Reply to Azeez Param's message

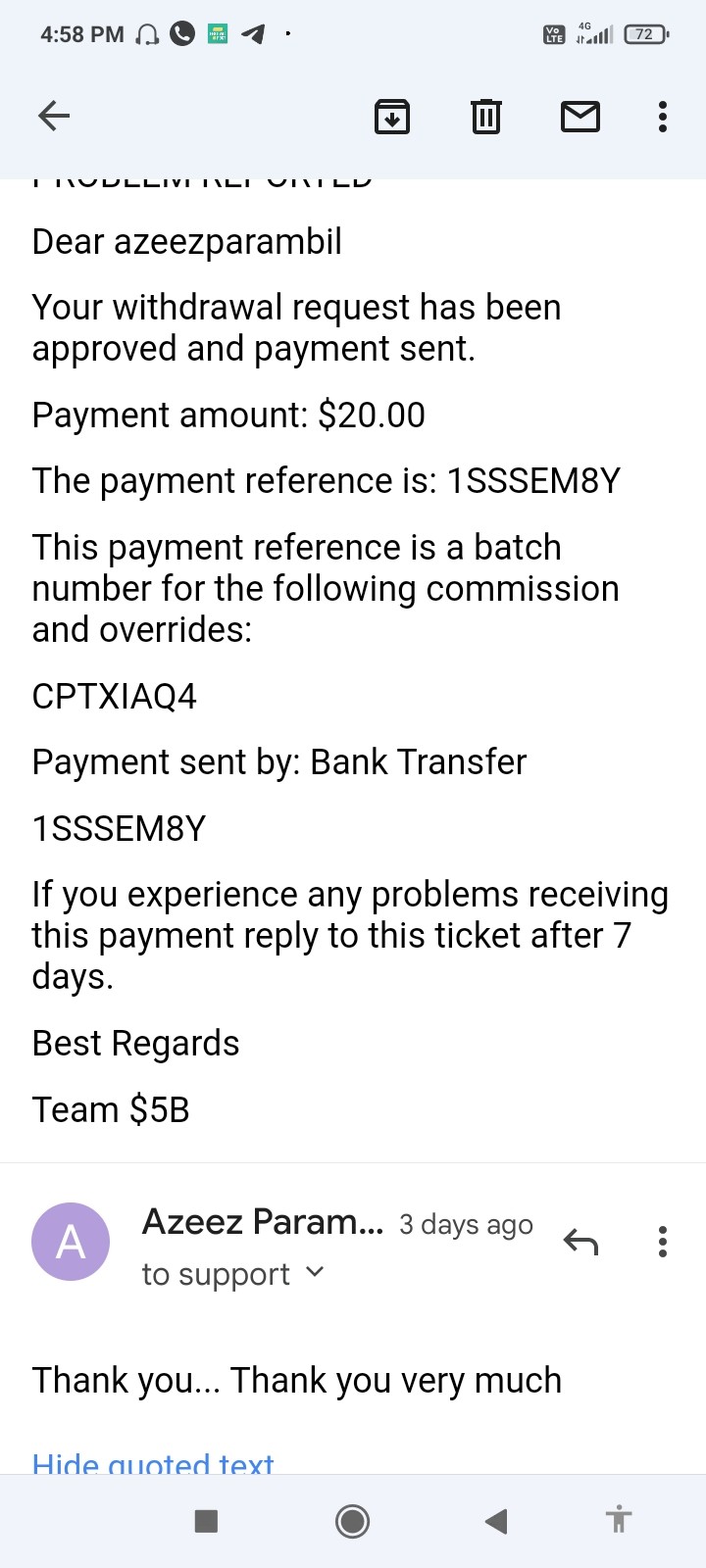(x=581, y=1242)
